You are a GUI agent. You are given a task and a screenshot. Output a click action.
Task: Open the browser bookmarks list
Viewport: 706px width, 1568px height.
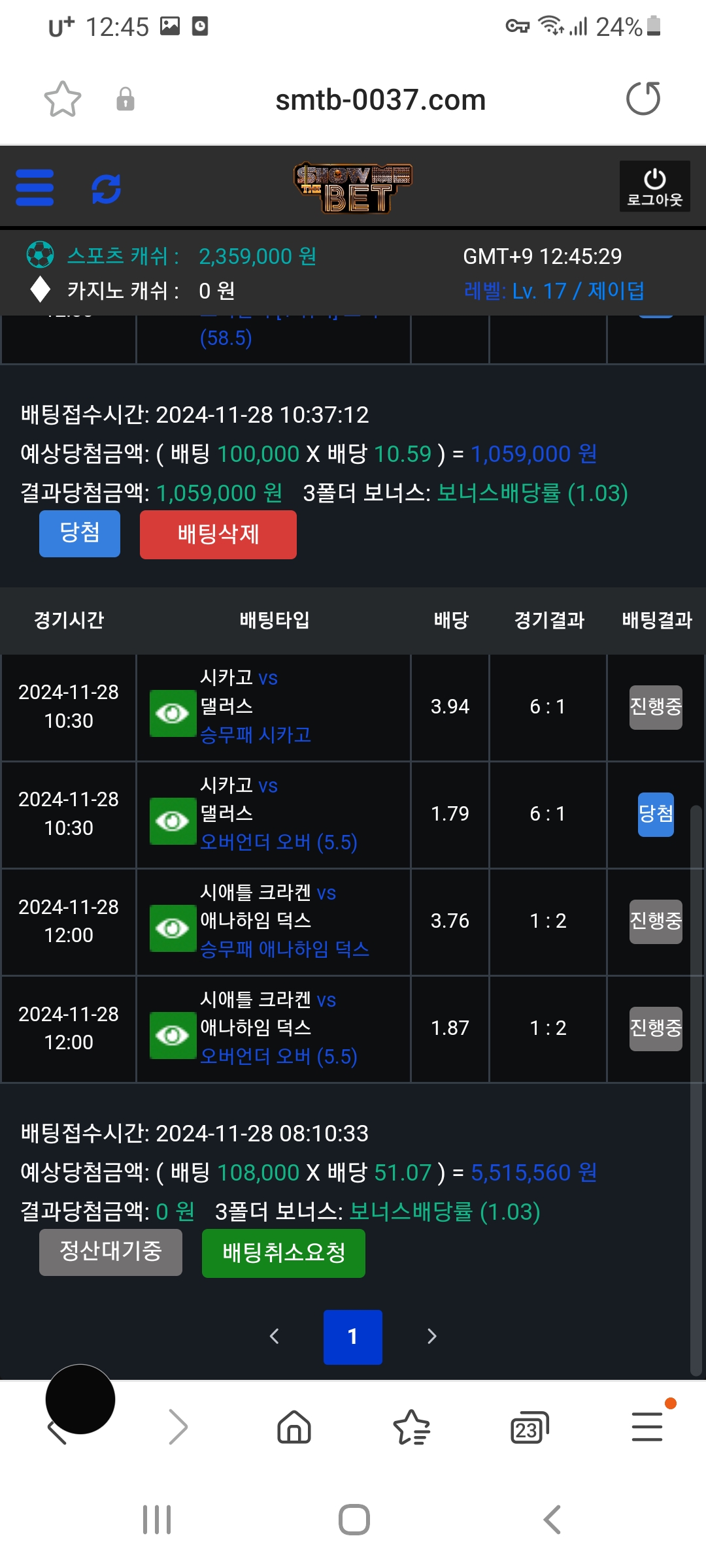pyautogui.click(x=411, y=1427)
